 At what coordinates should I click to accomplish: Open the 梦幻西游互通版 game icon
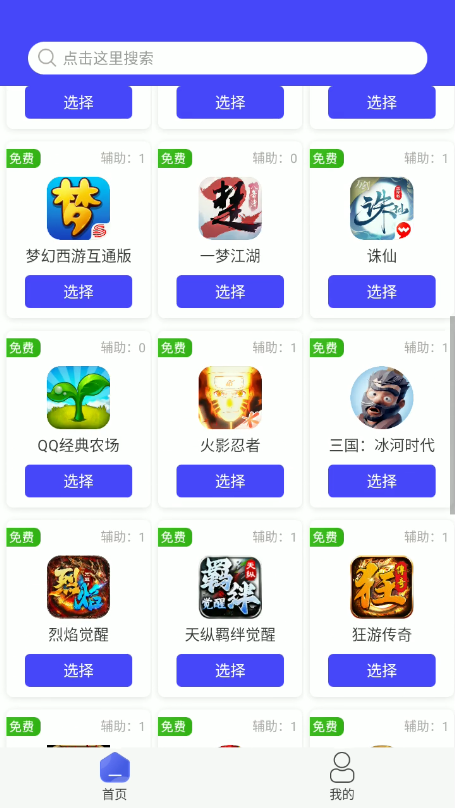coord(78,208)
